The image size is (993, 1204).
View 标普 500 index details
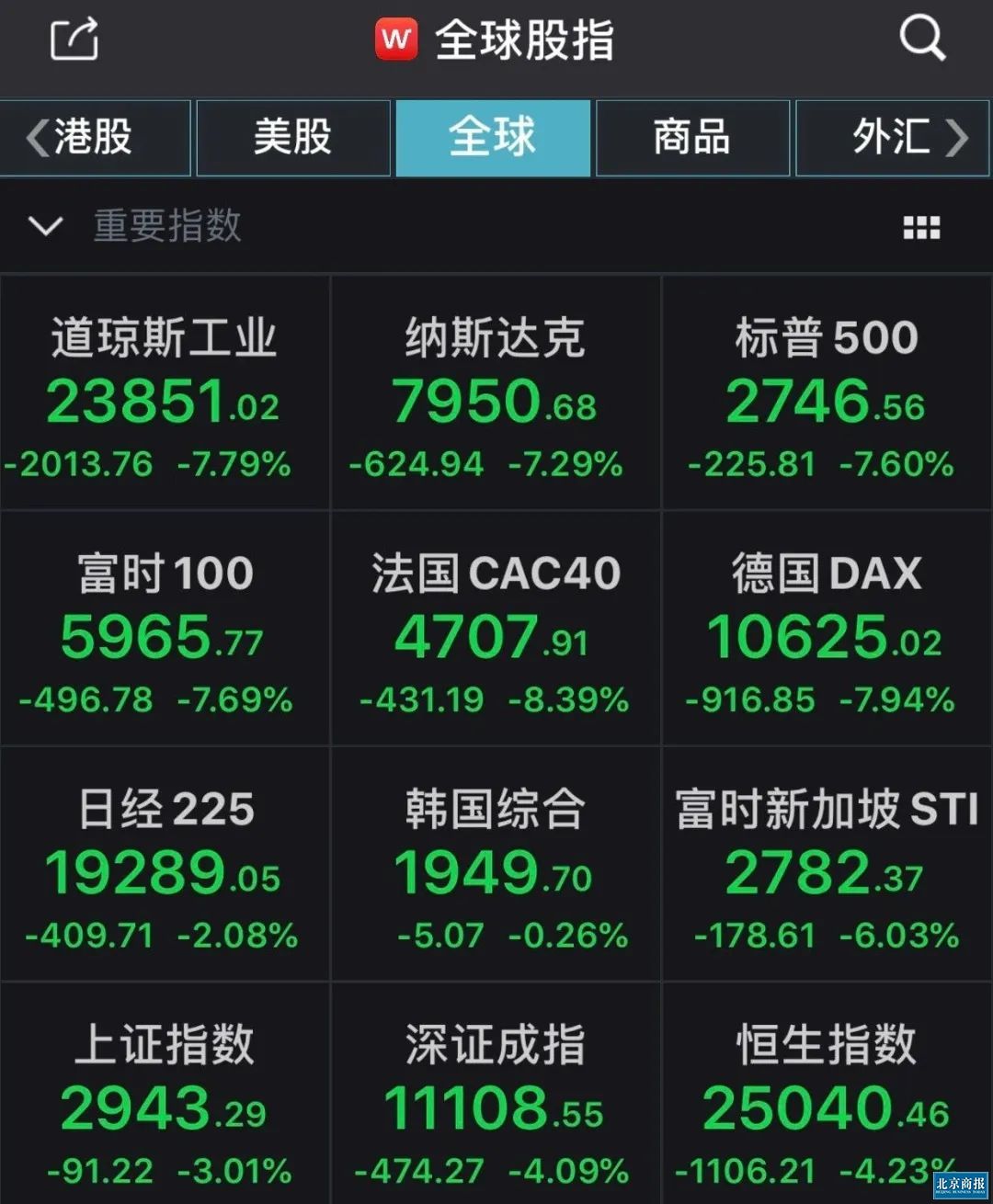tap(827, 393)
